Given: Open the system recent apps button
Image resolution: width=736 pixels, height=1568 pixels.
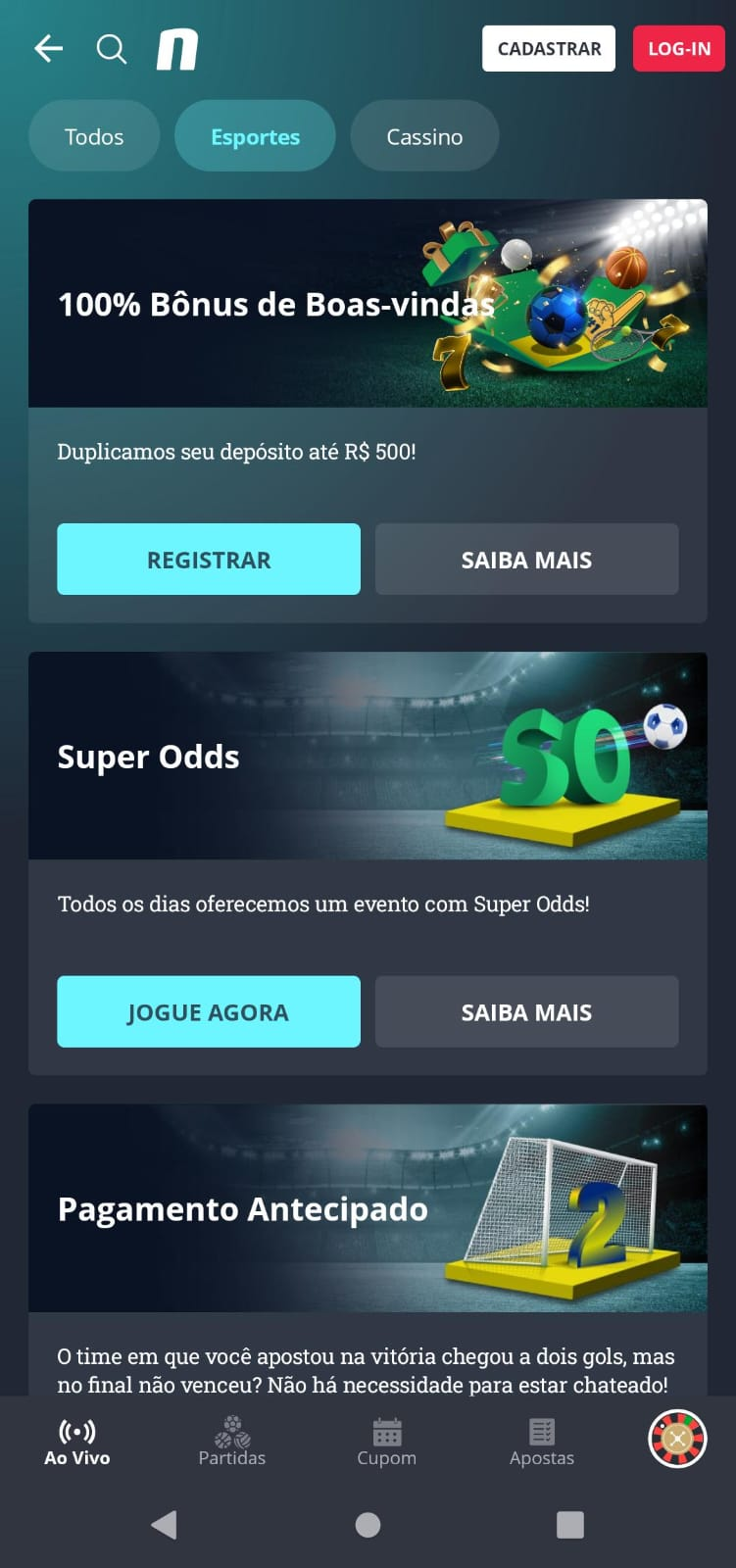Looking at the screenshot, I should pyautogui.click(x=569, y=1524).
